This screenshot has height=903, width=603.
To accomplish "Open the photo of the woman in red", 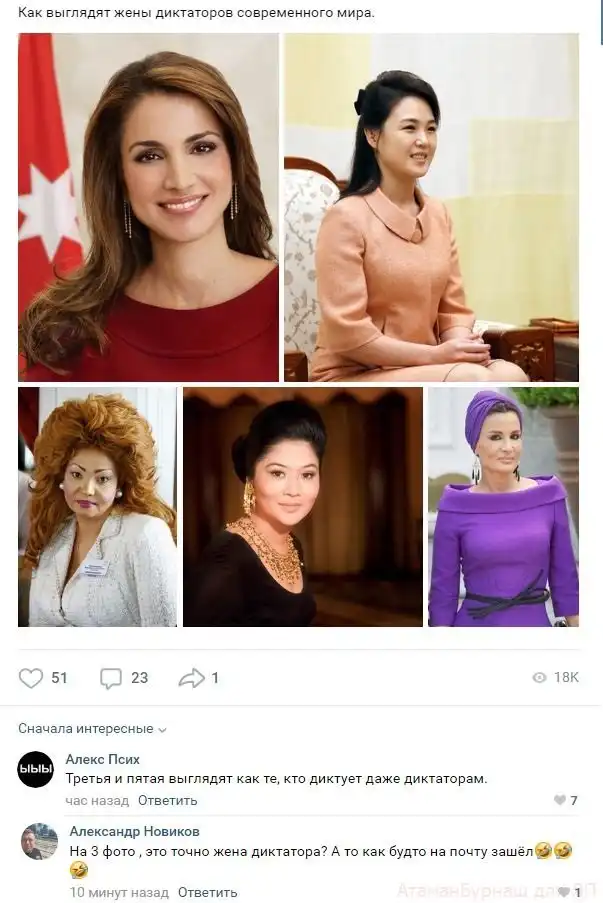I will point(149,207).
